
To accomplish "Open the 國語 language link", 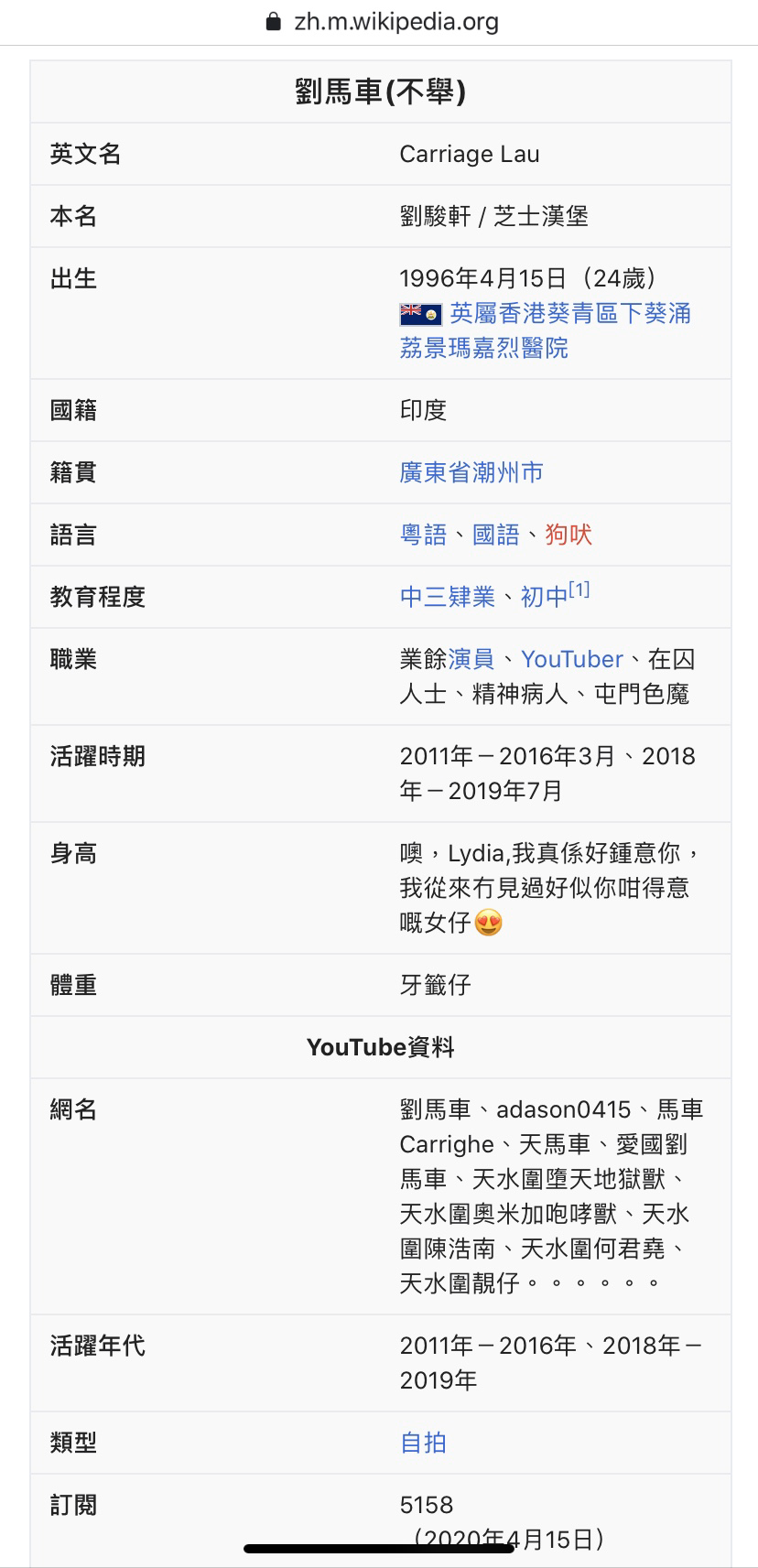I will point(495,535).
